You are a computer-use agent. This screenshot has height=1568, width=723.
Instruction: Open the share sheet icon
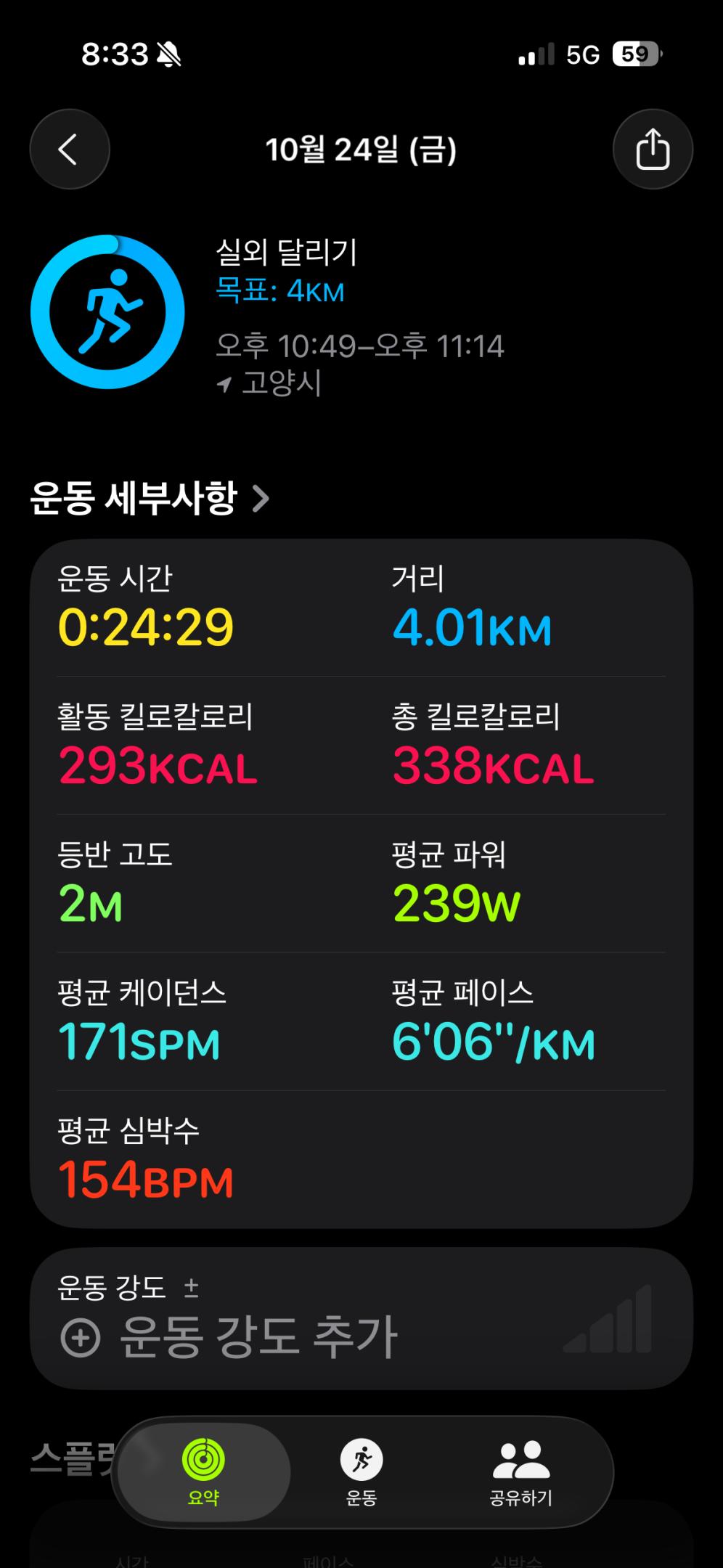click(x=653, y=148)
